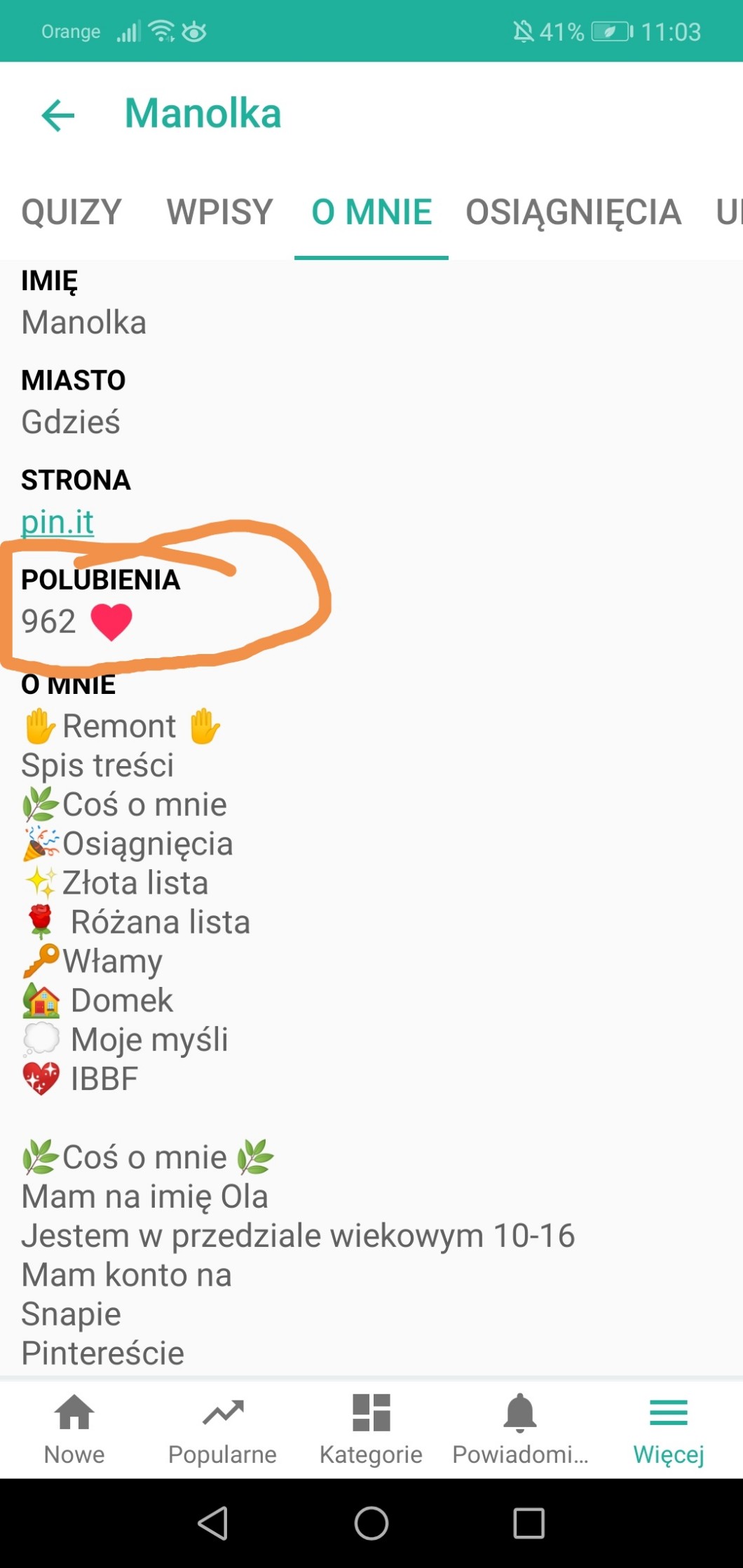Select the O MNIE tab

(371, 212)
